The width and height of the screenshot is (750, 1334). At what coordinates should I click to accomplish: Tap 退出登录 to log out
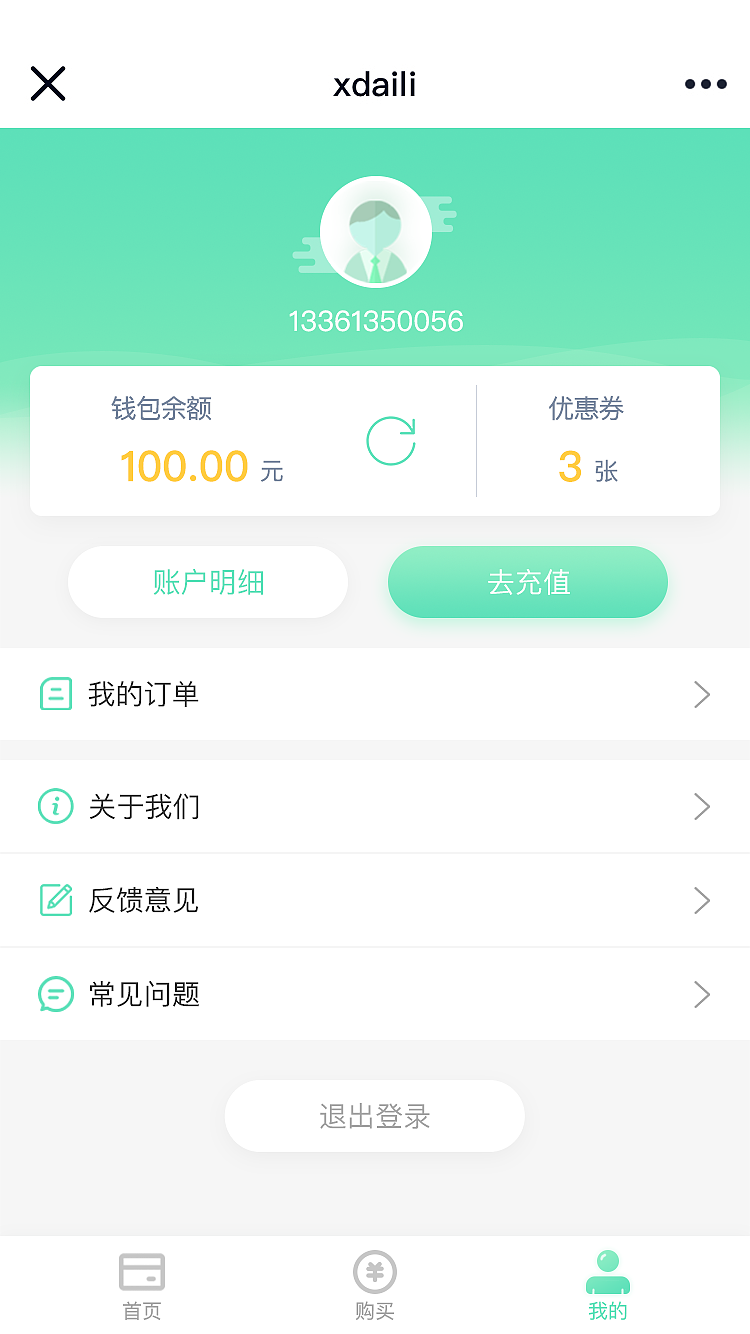point(375,1116)
